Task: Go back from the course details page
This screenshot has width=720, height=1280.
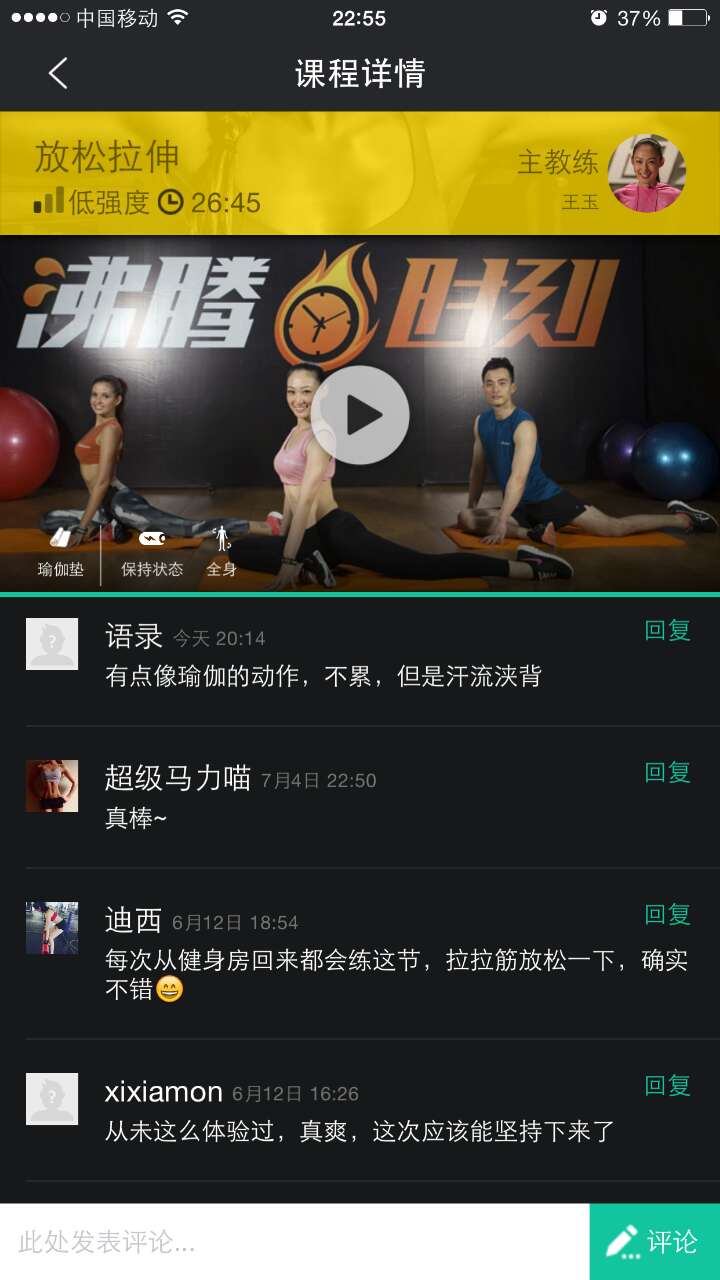Action: click(58, 73)
